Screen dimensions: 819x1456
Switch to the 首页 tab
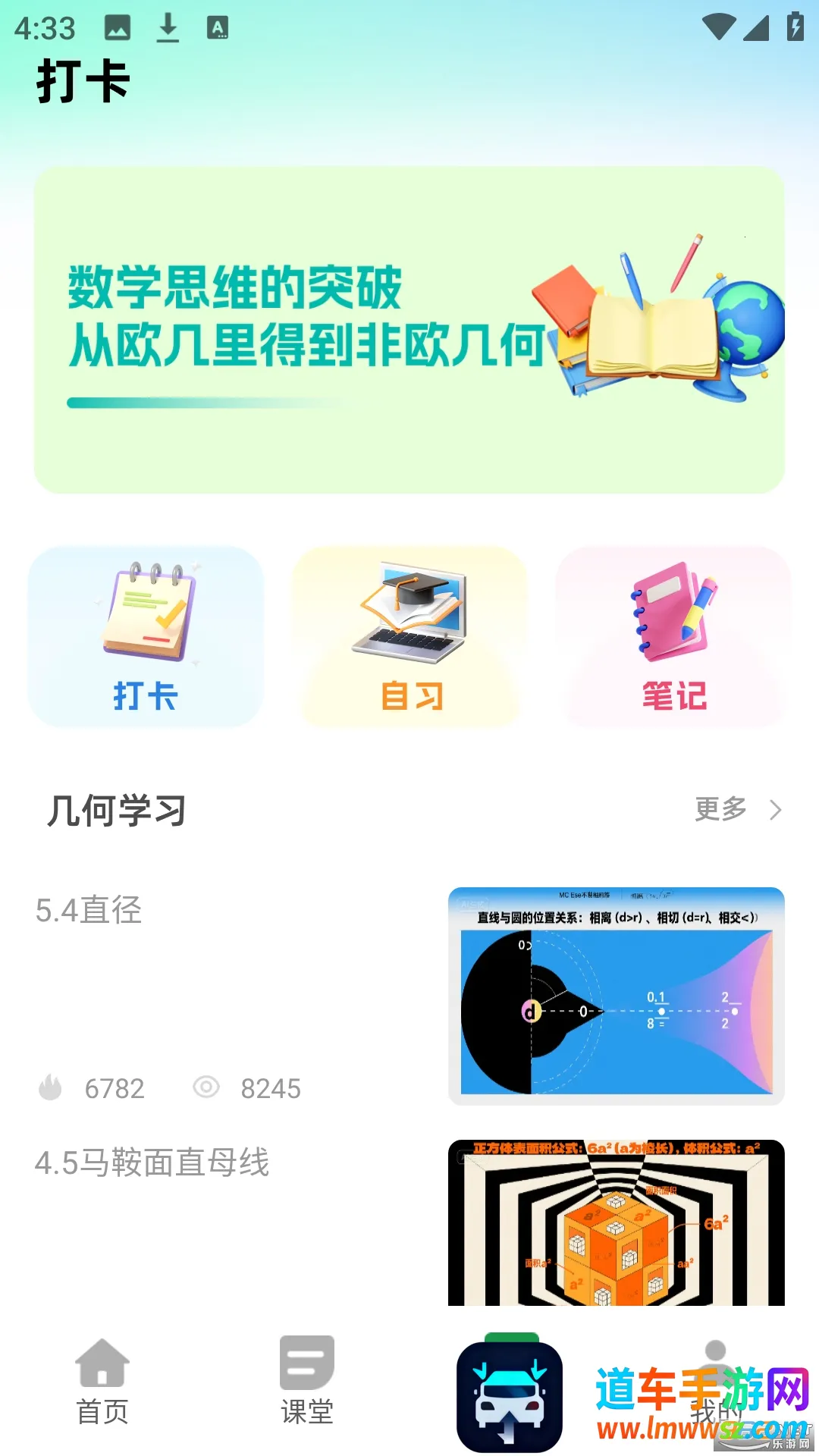point(102,1382)
